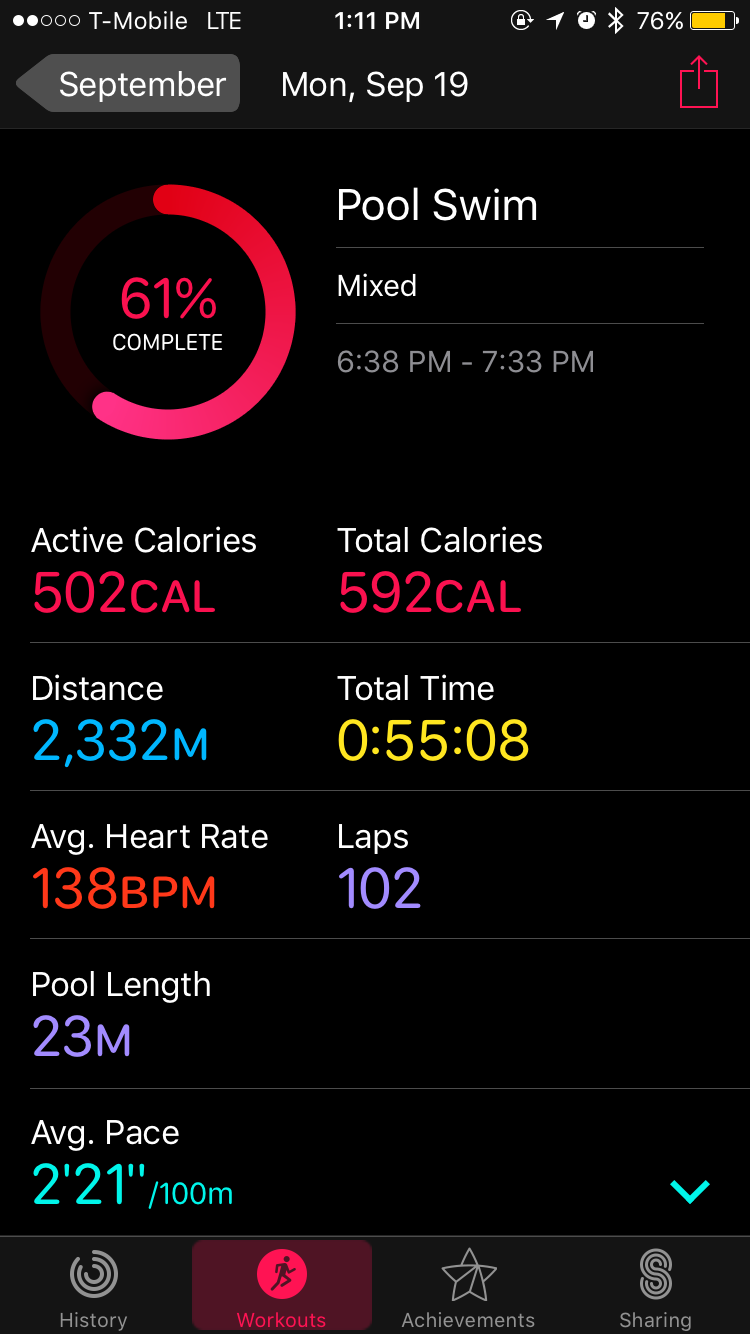Viewport: 750px width, 1334px height.
Task: Go back to September
Action: (128, 84)
